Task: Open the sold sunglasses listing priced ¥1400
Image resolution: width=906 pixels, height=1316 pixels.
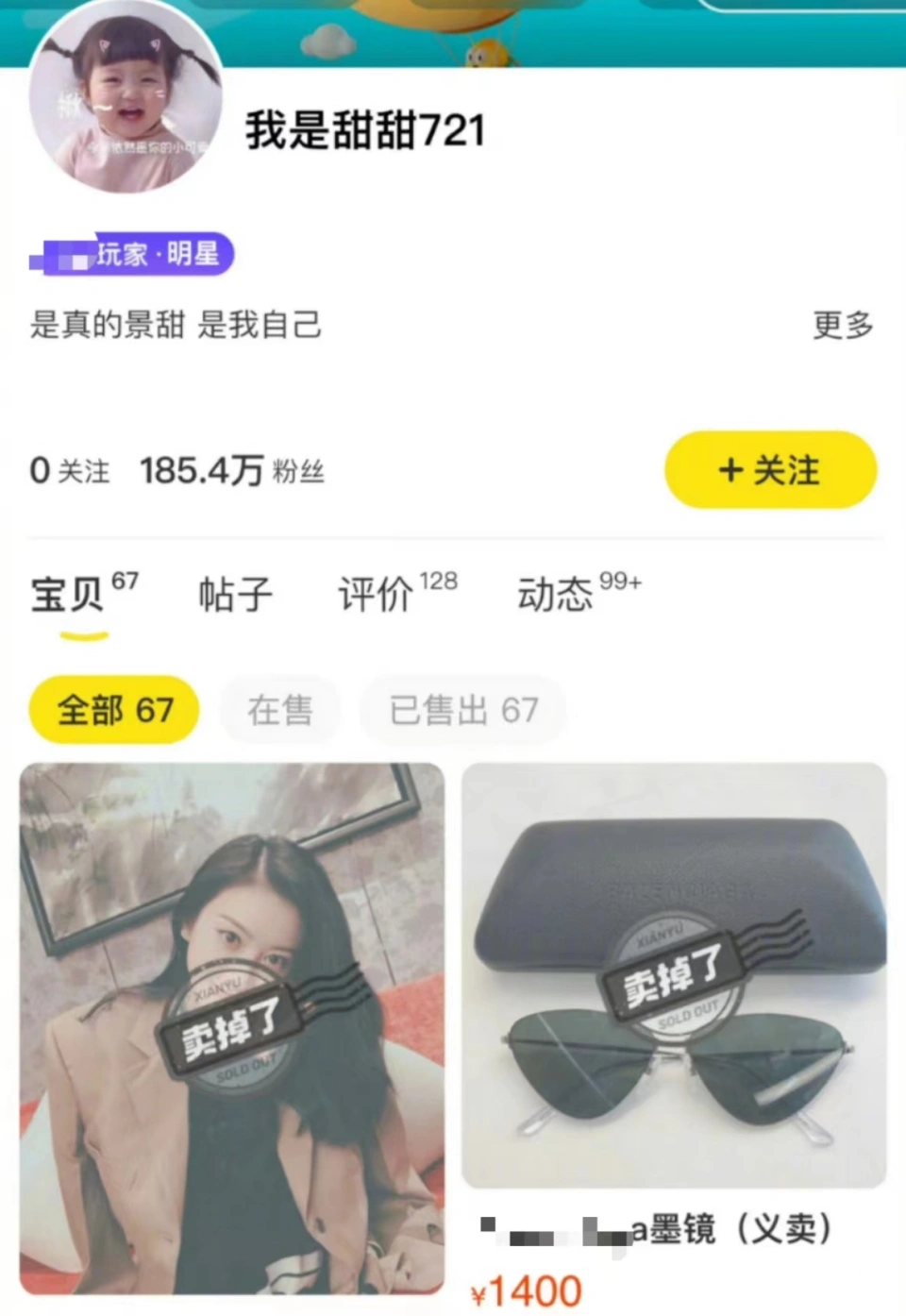Action: (x=674, y=975)
